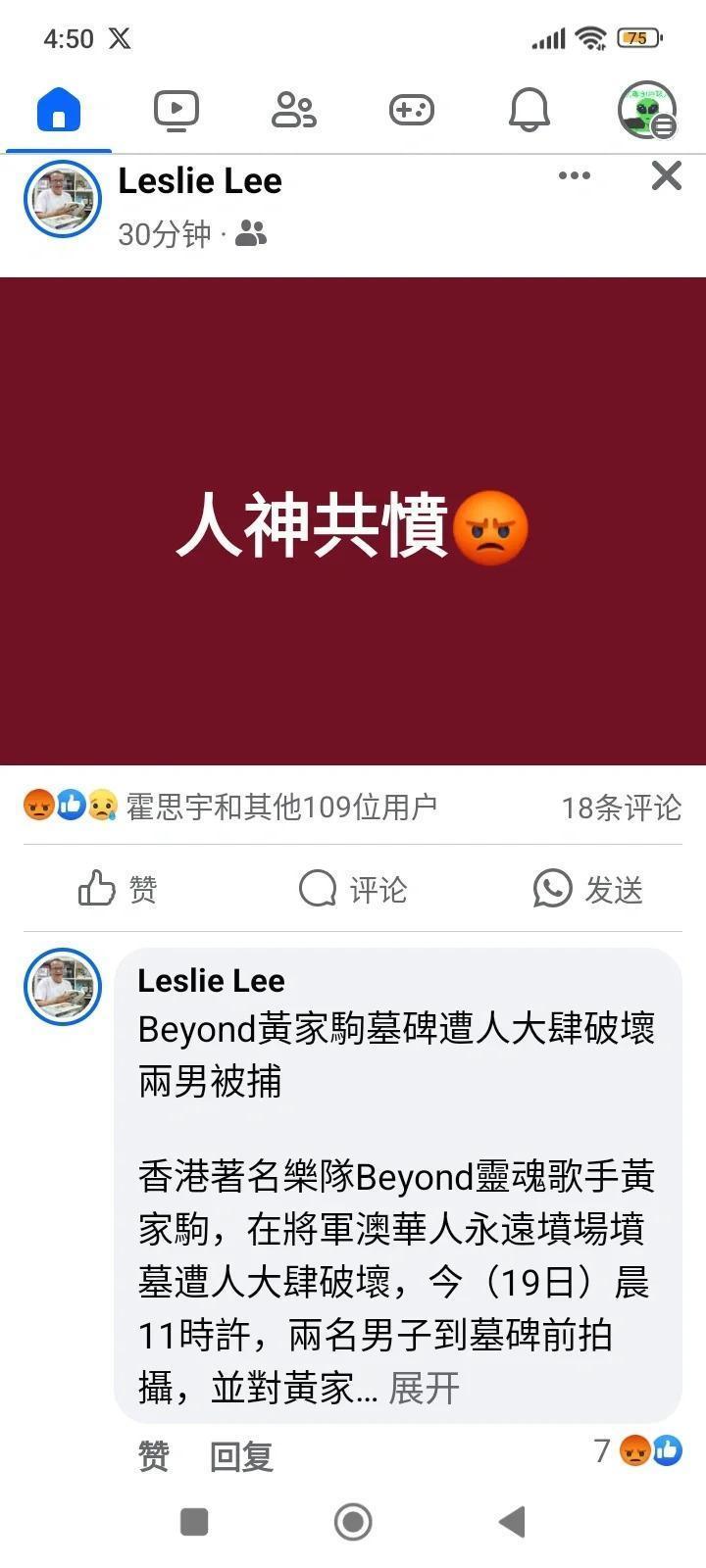The image size is (706, 1568).
Task: Open the profile menu avatar
Action: 646,110
